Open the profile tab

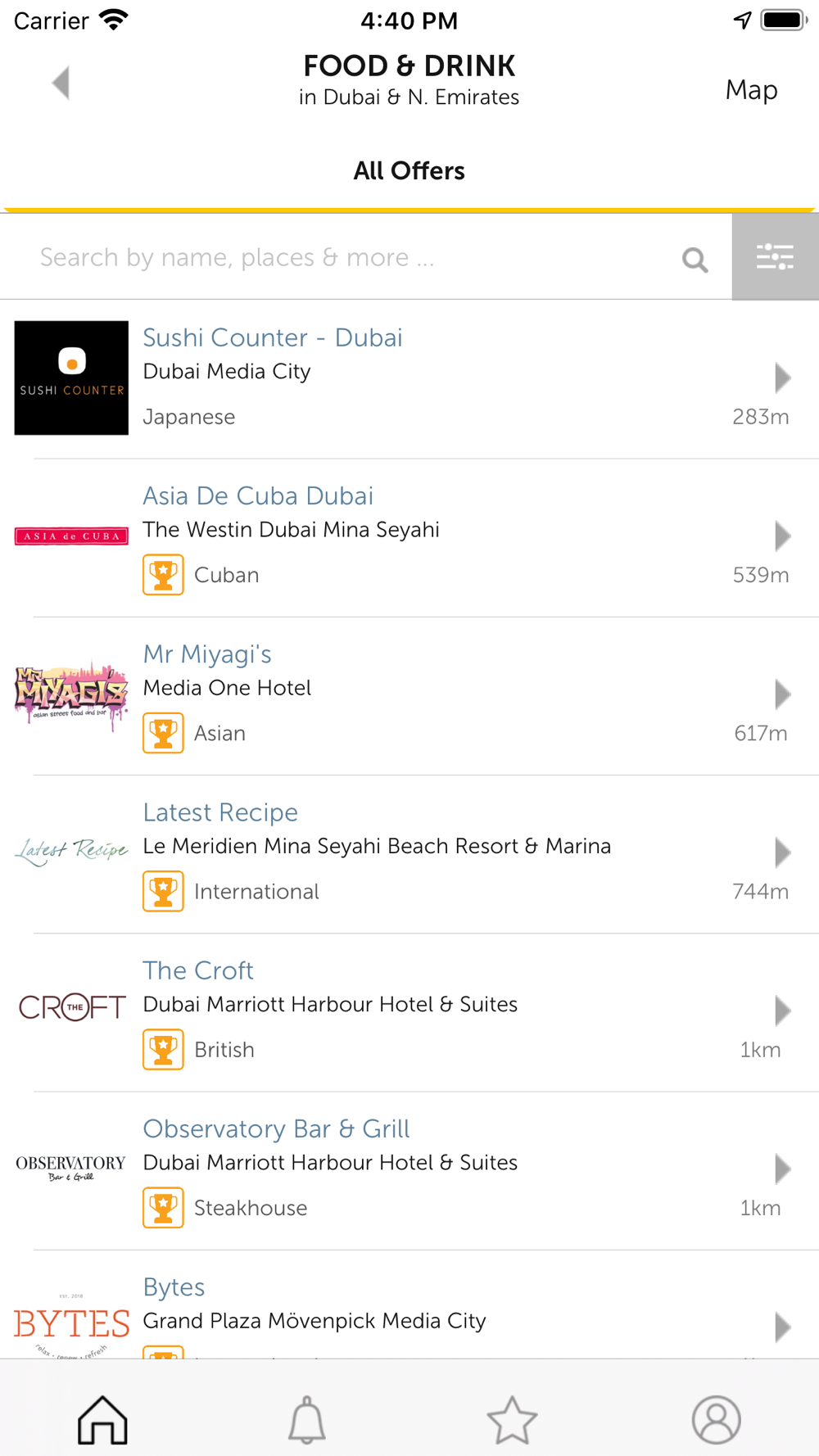point(717,1419)
